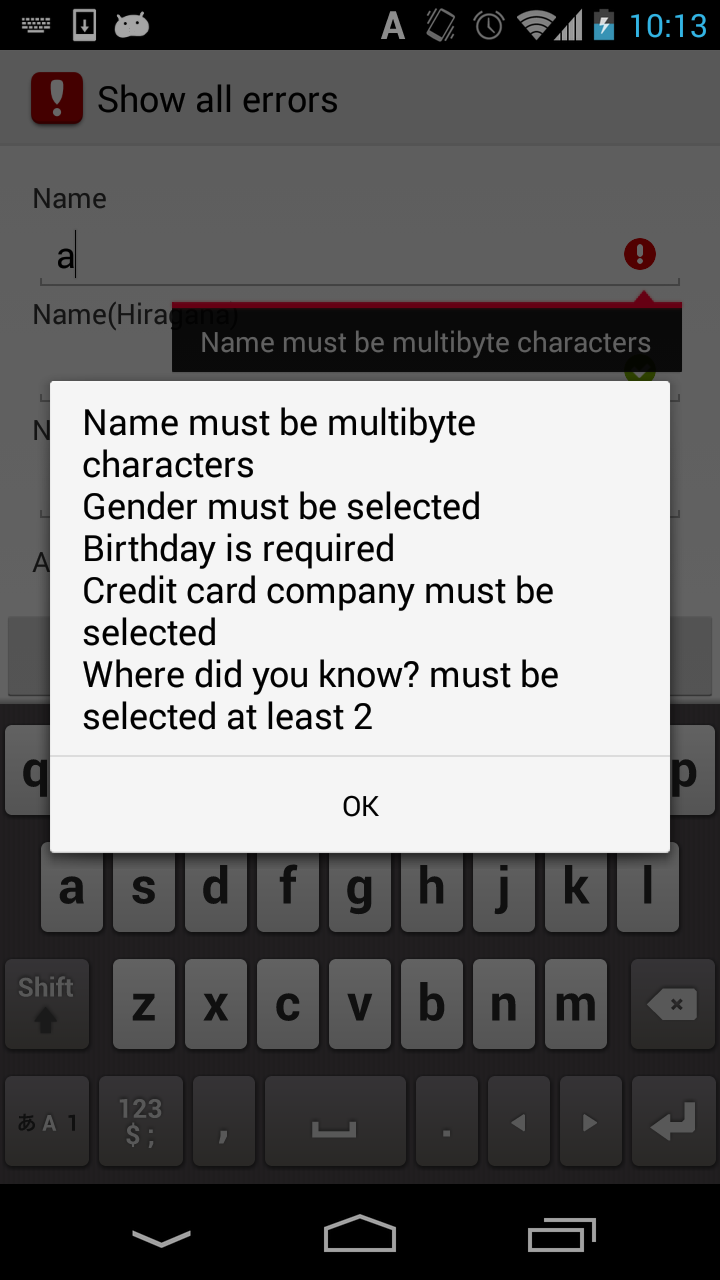Tap the Name text field
This screenshot has width=720, height=1280.
click(330, 258)
